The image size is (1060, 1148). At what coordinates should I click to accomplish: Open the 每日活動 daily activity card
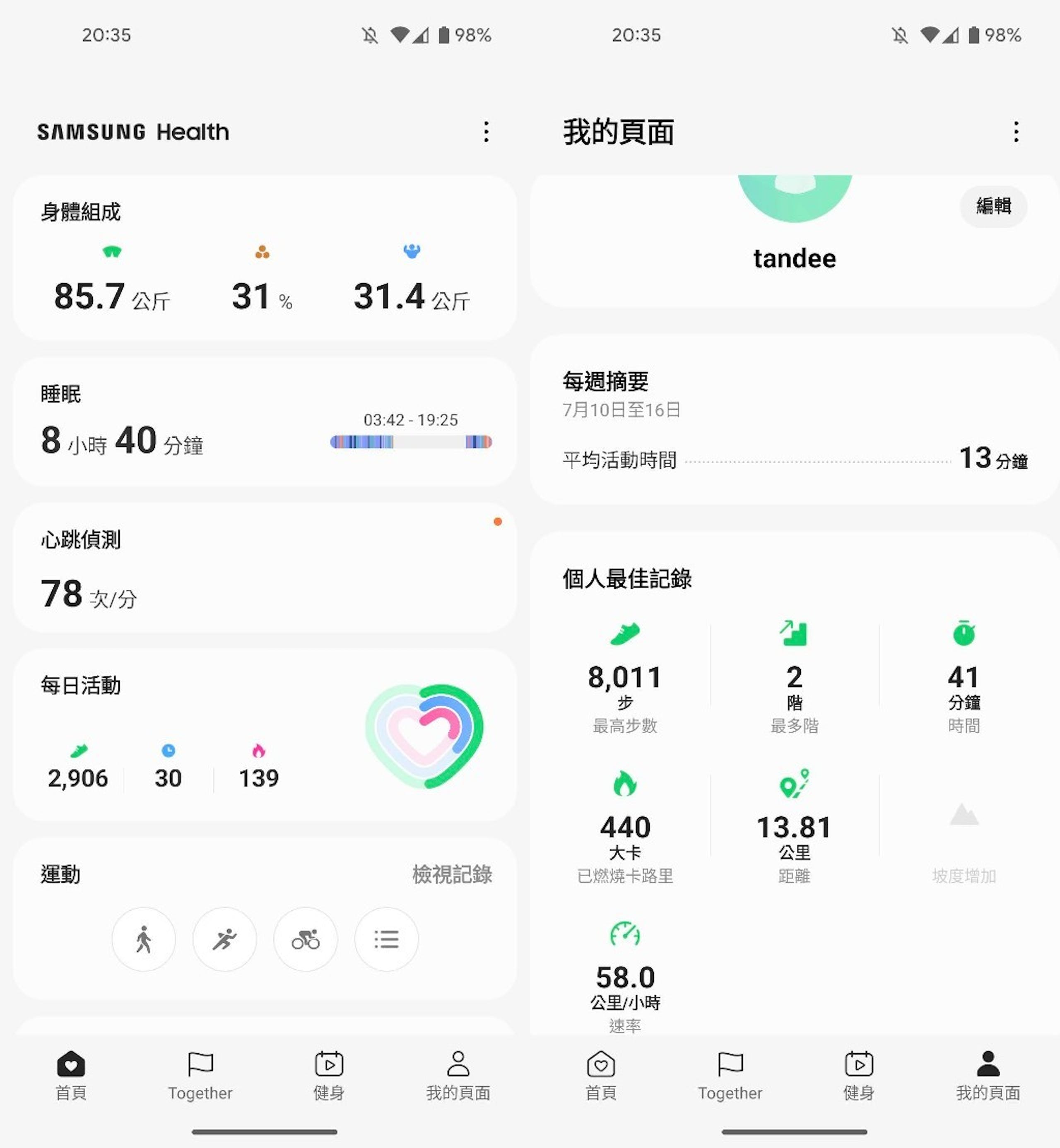[264, 734]
